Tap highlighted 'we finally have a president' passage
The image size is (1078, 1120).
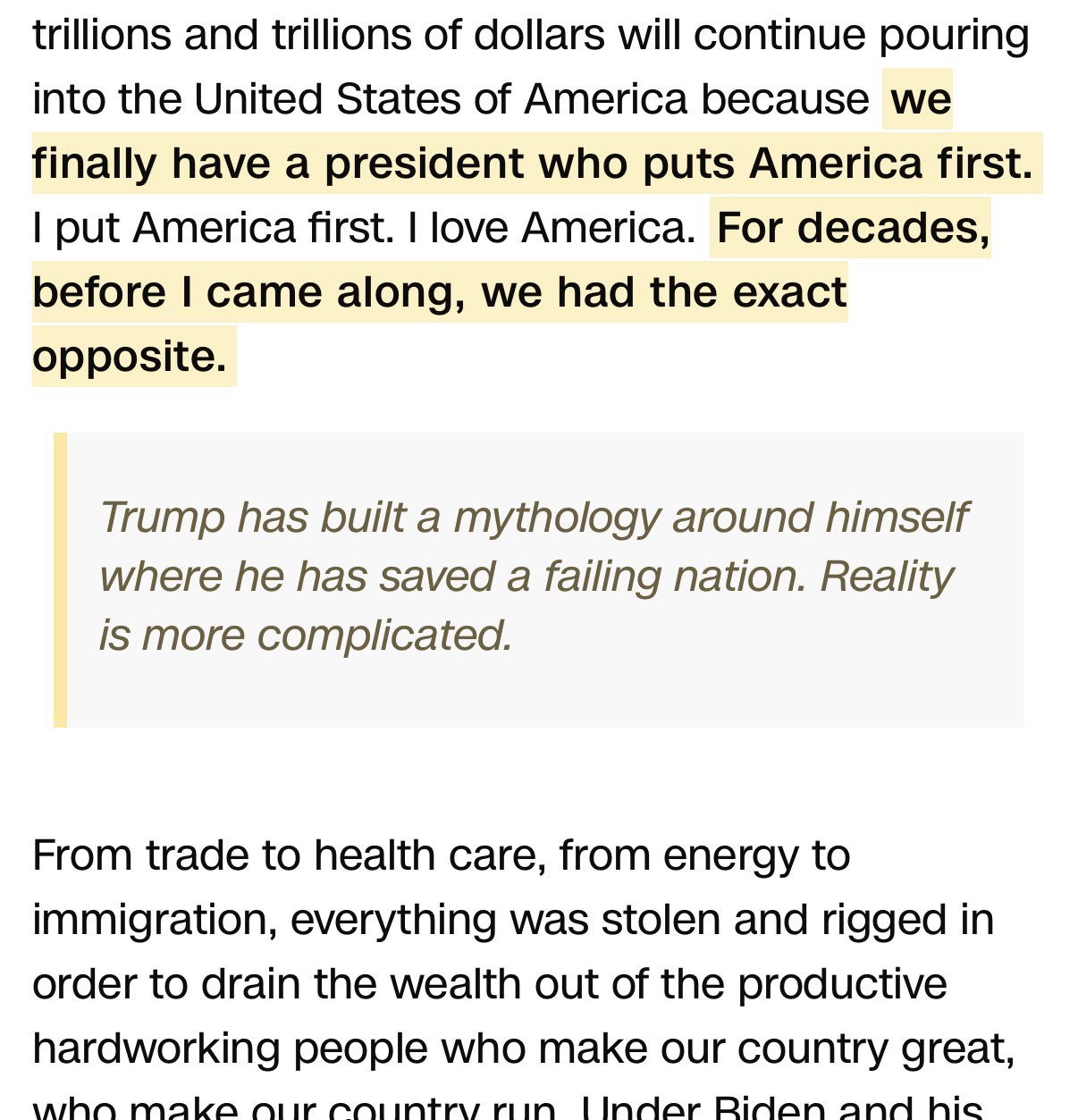pos(533,164)
